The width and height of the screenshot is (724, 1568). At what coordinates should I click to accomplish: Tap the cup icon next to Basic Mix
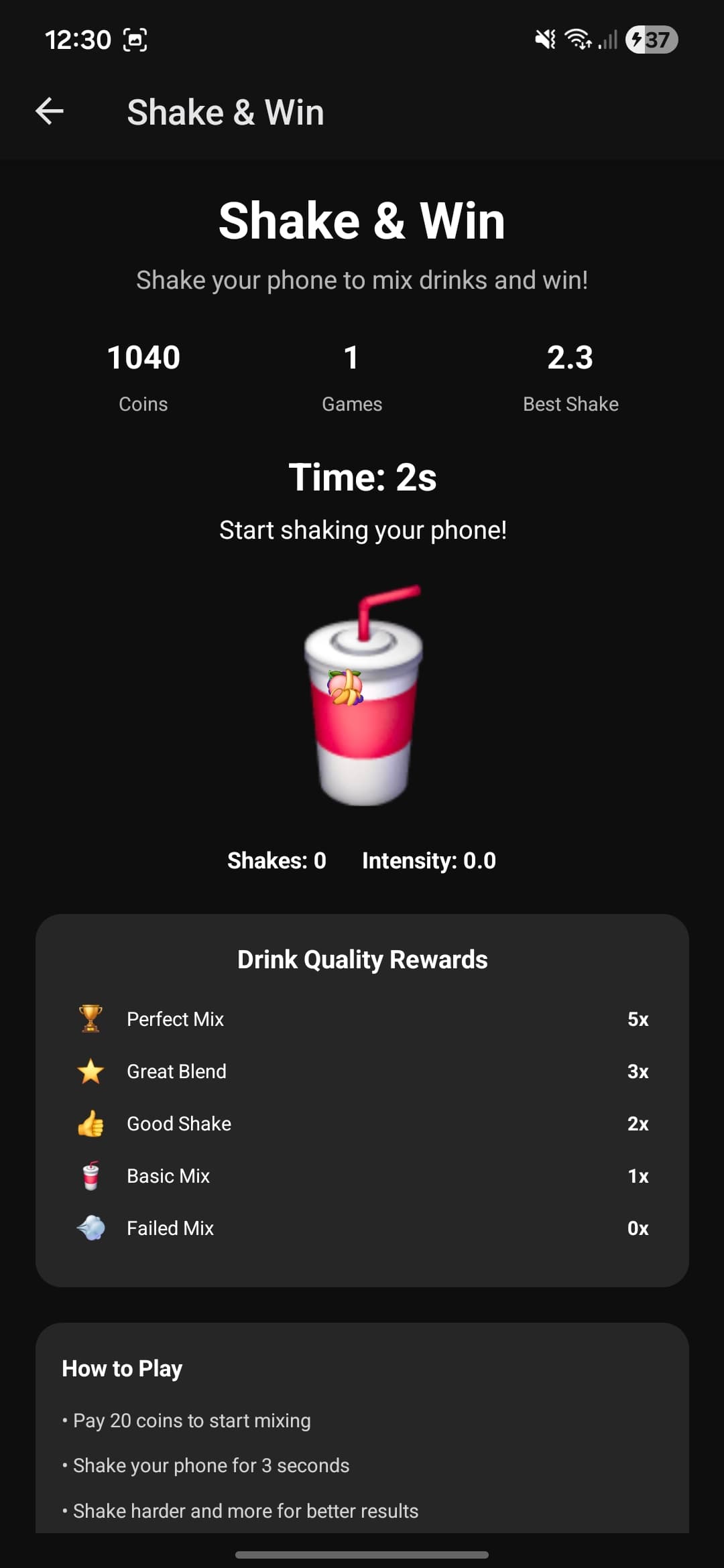(90, 1175)
